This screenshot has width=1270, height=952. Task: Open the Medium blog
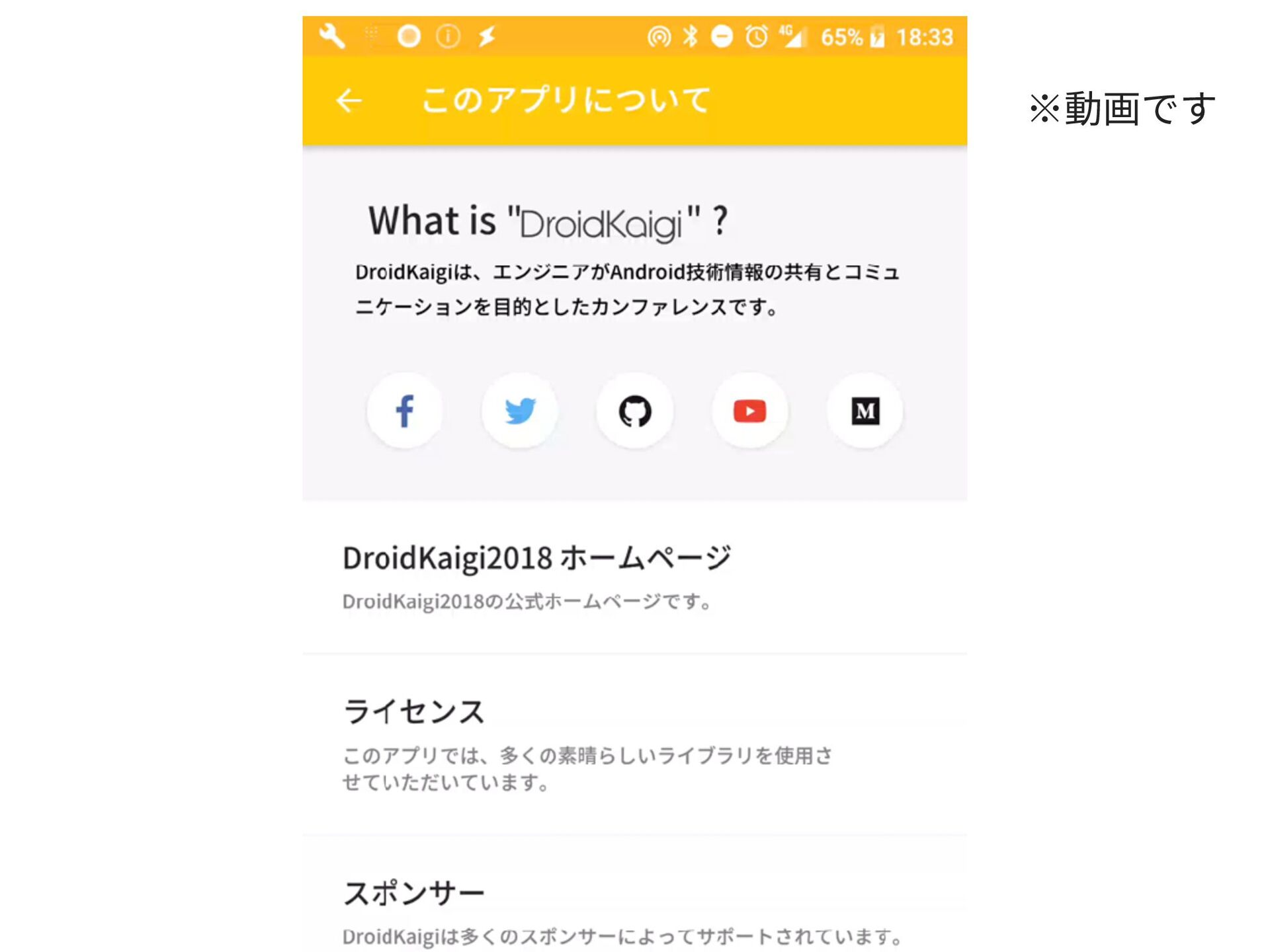865,411
